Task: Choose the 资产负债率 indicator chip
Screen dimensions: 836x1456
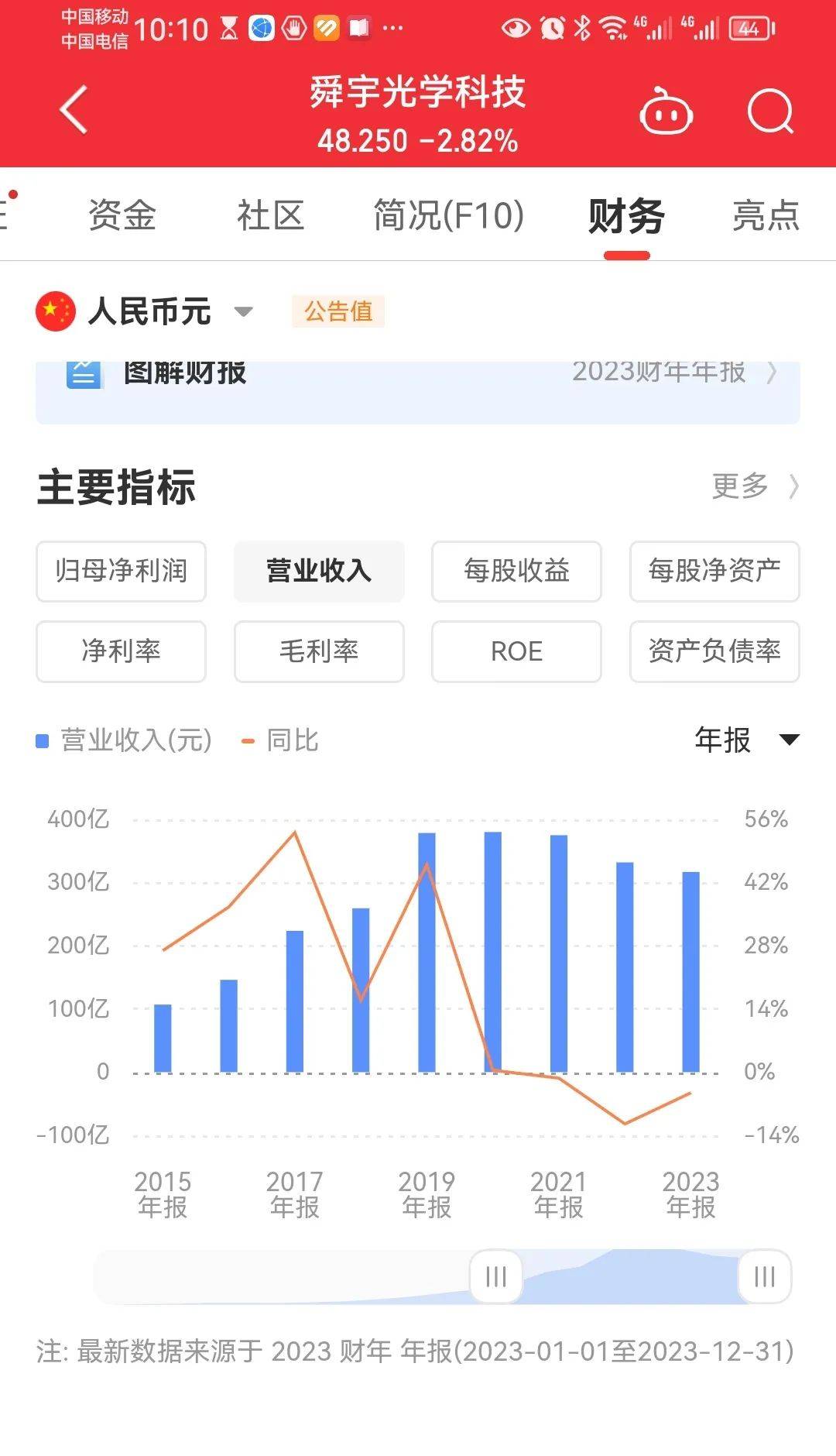Action: [714, 651]
